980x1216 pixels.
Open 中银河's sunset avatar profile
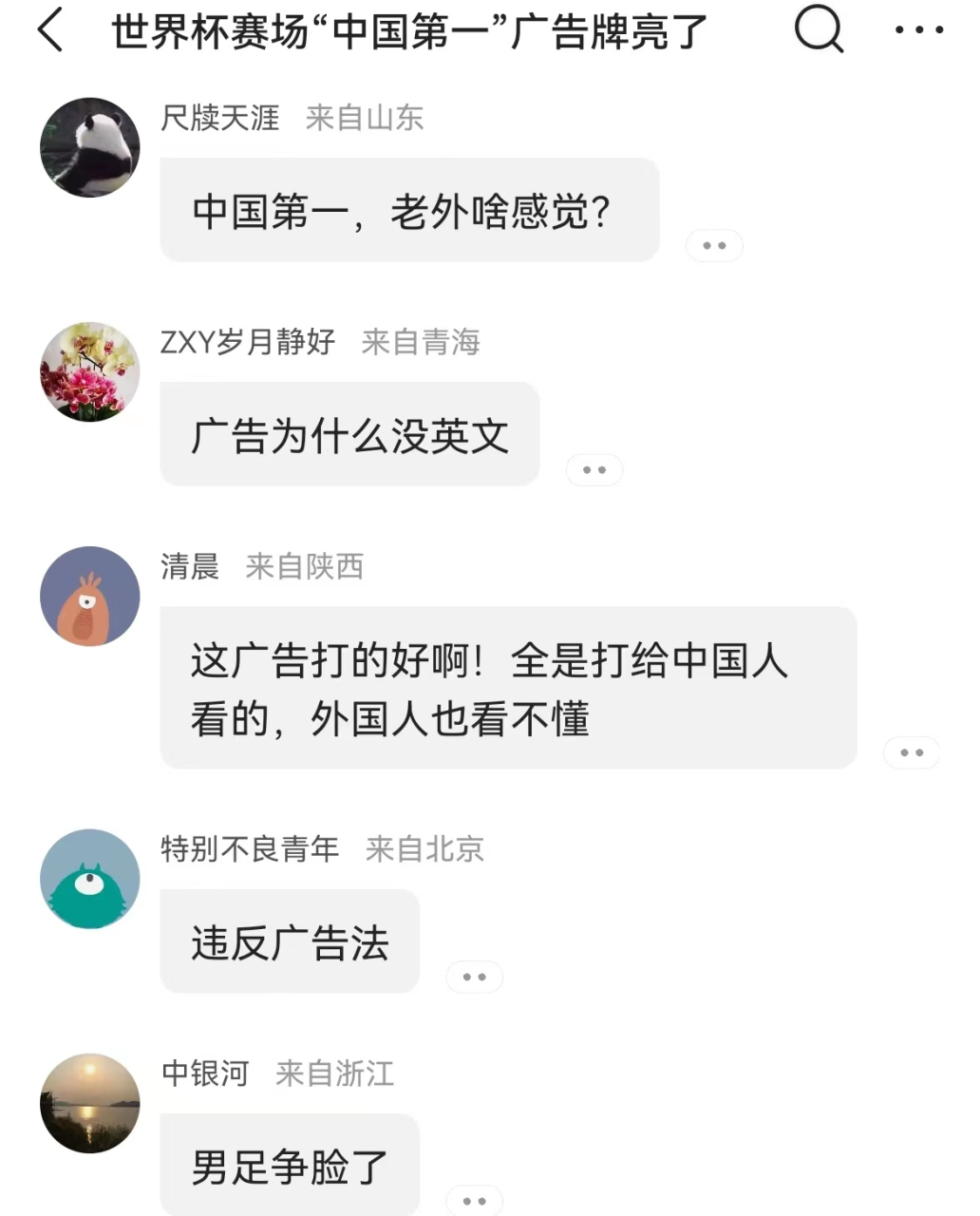(x=90, y=1103)
